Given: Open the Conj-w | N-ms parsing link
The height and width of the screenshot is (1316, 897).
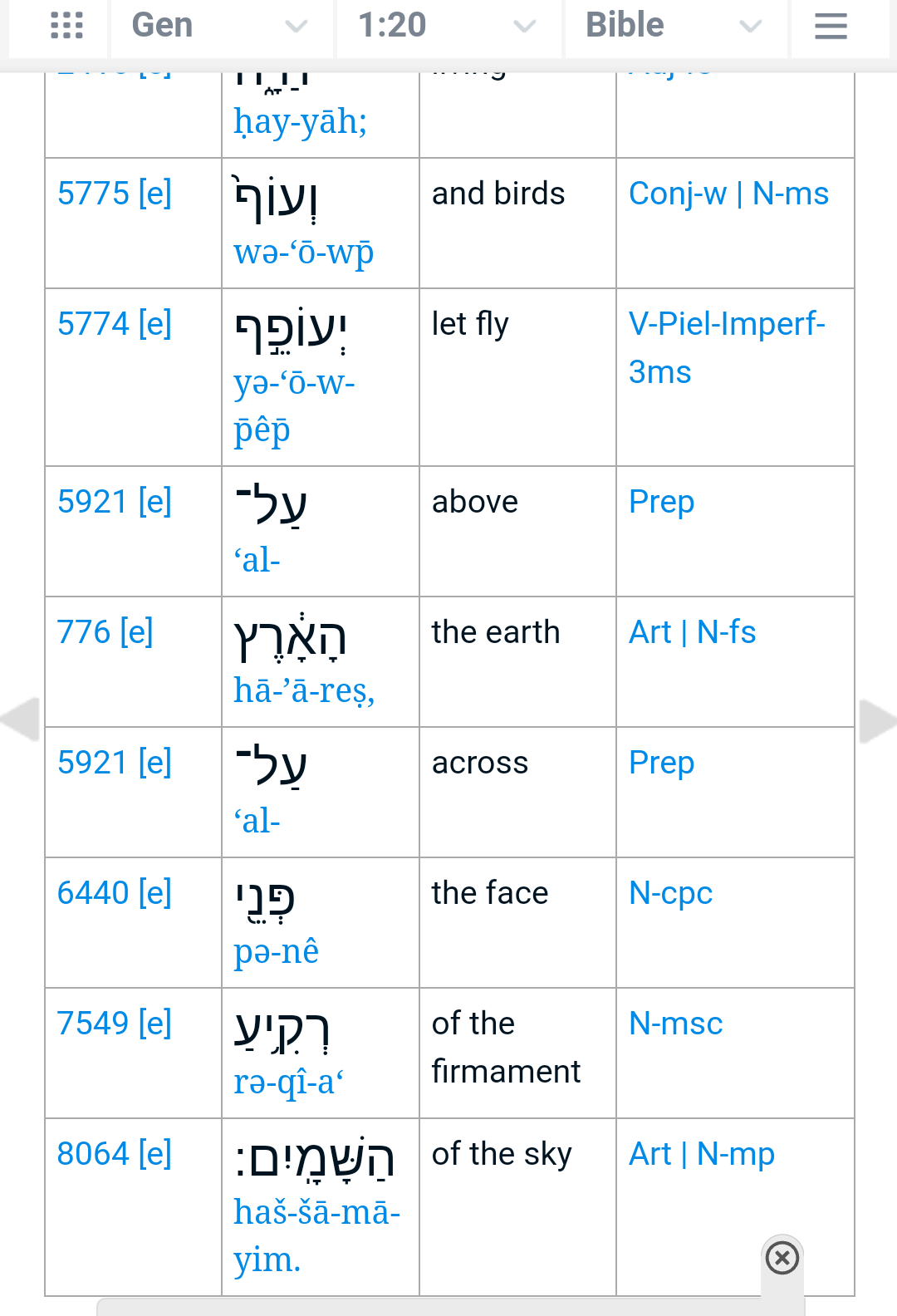Looking at the screenshot, I should 728,194.
